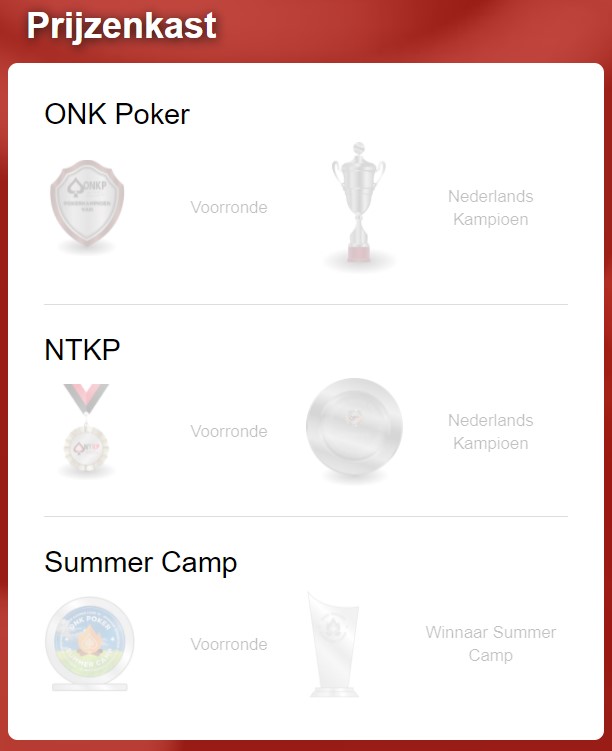Image resolution: width=612 pixels, height=751 pixels.
Task: Select the NTKP Voorronde medal
Action: 87,429
